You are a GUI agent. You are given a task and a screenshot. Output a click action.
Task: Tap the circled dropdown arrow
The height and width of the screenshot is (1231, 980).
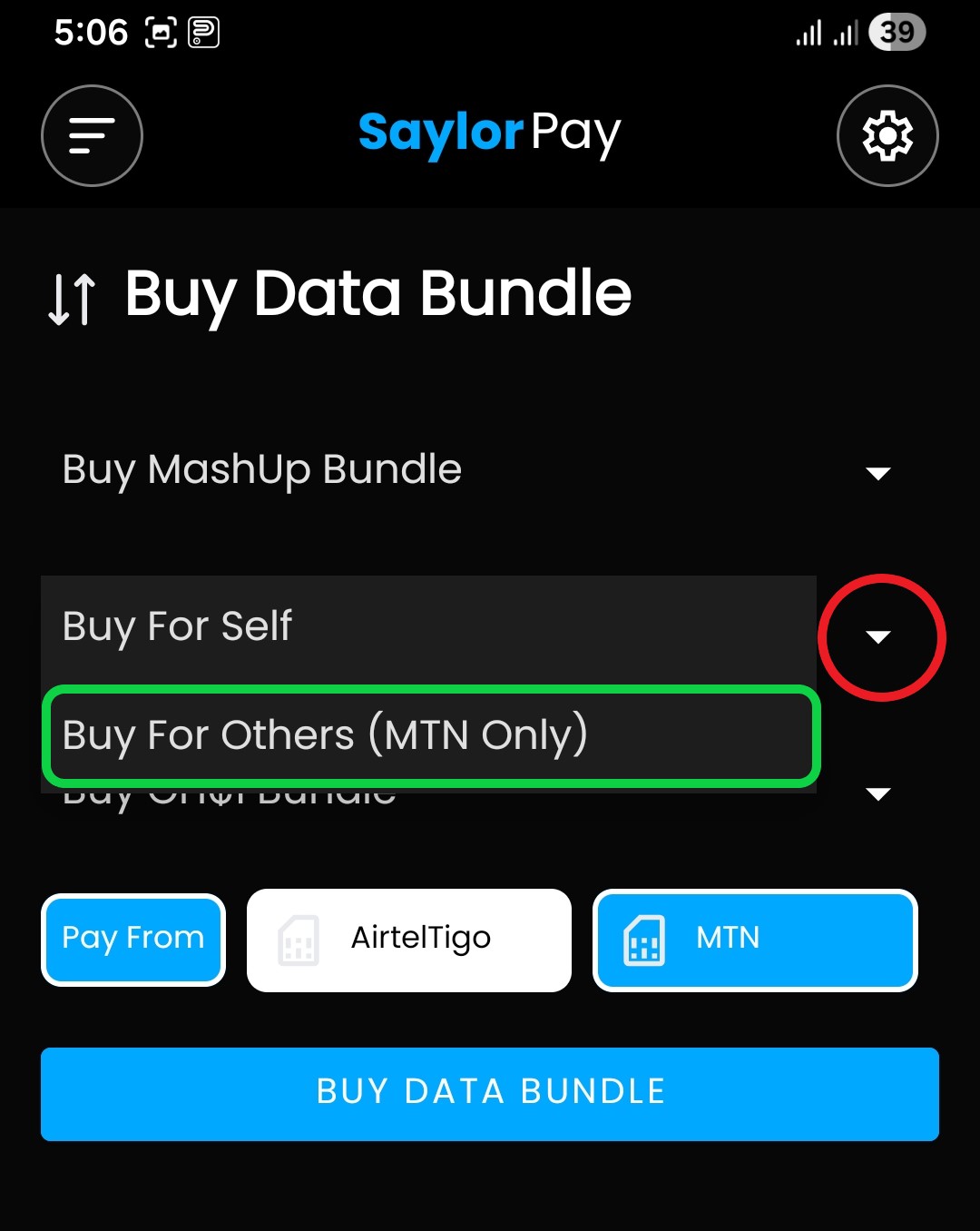point(878,637)
